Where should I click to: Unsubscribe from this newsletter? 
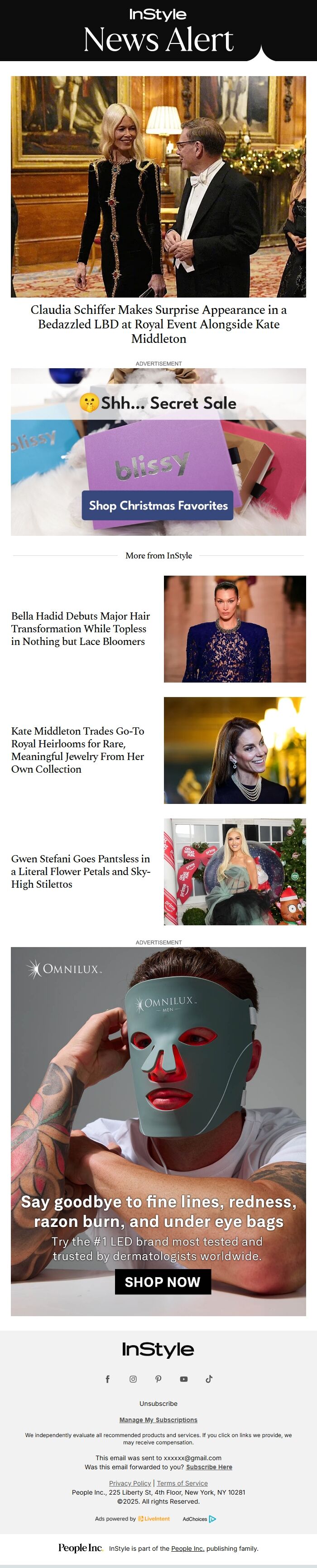158,1403
